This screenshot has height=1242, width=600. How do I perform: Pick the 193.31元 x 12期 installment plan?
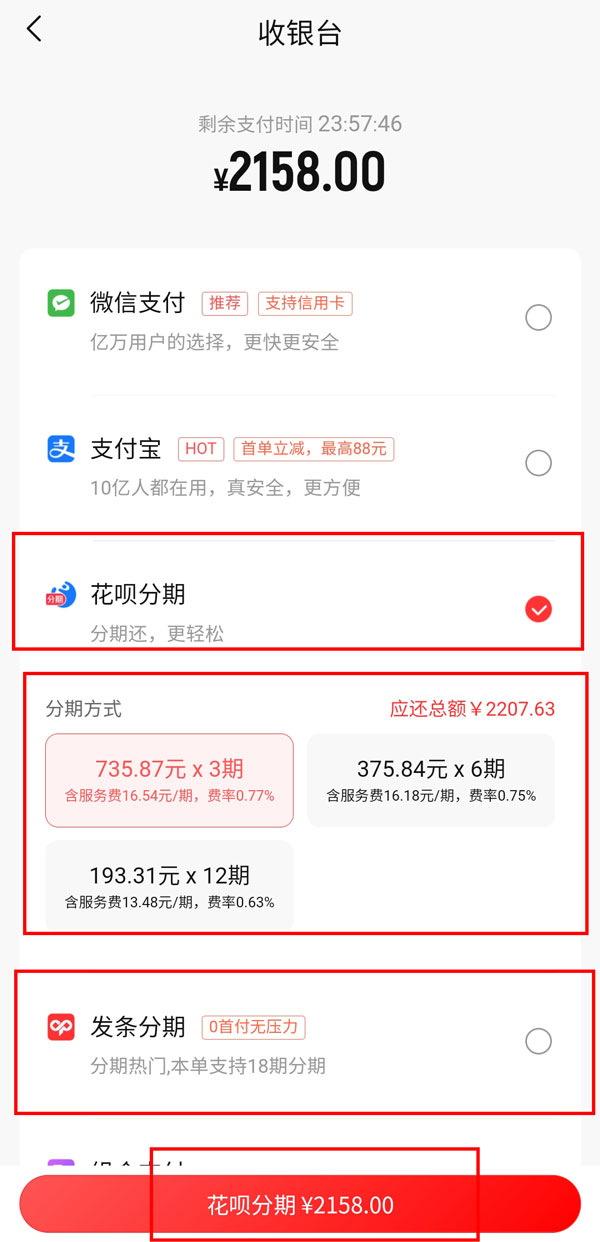tap(169, 886)
